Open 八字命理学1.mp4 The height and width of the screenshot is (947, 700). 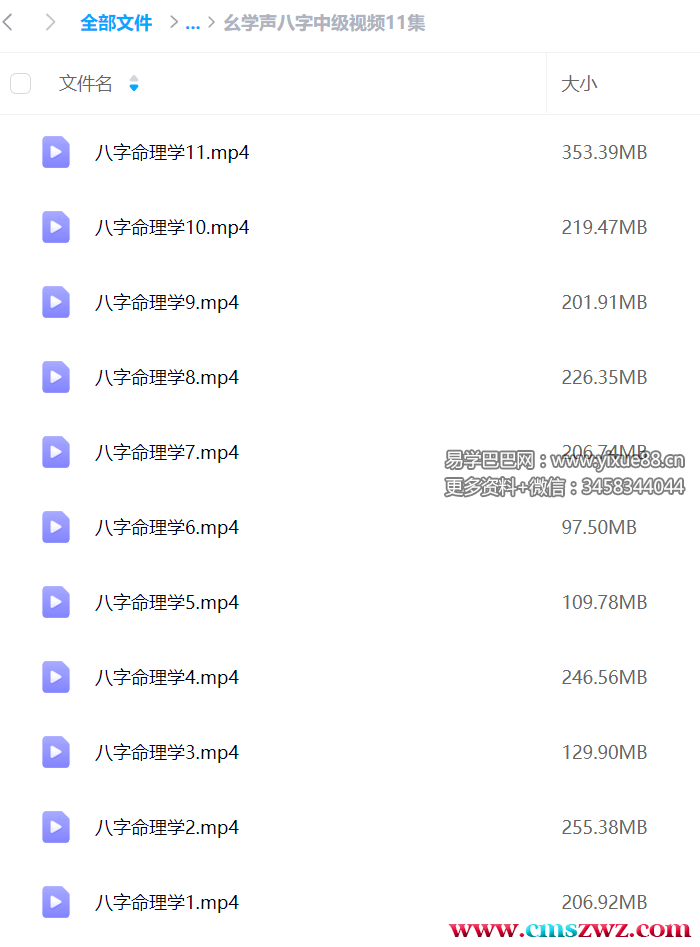point(167,903)
